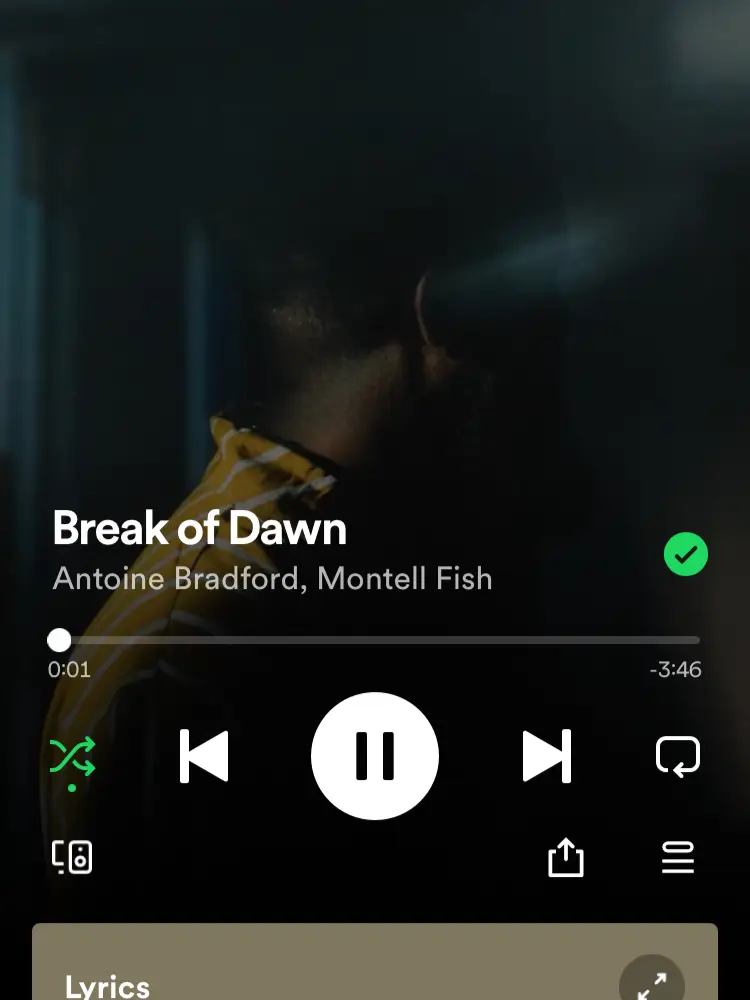This screenshot has height=1000, width=750.
Task: Select the Lyrics section
Action: [x=107, y=985]
